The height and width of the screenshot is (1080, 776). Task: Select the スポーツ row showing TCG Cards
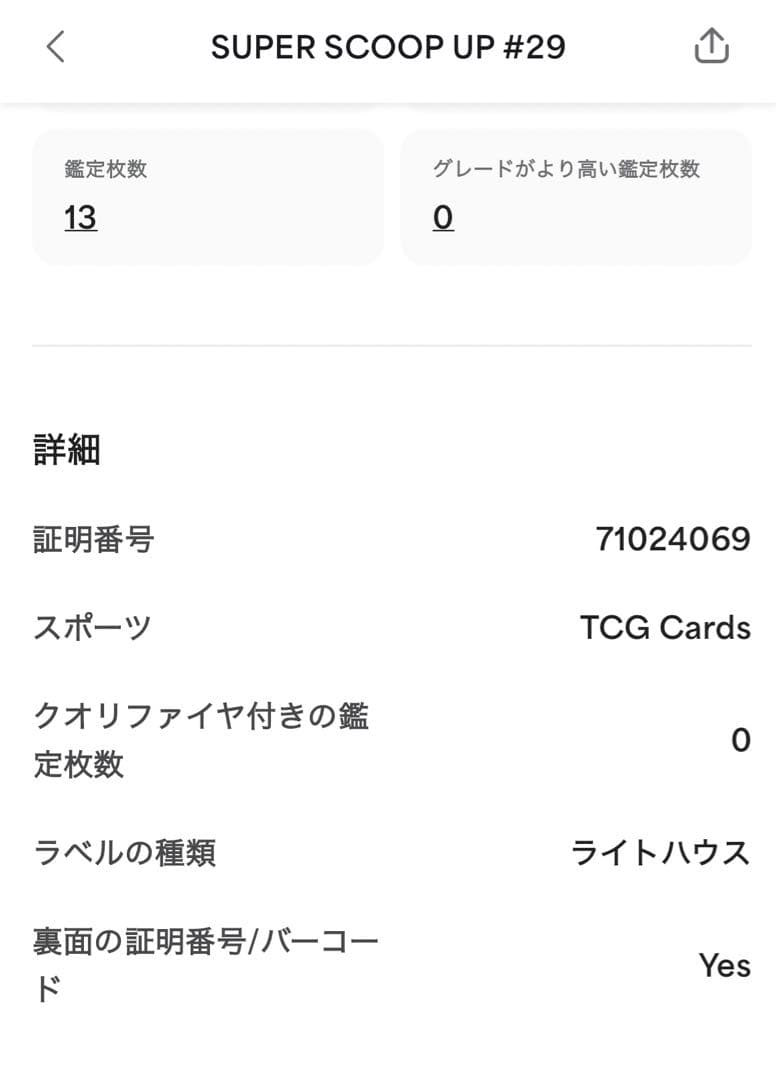(388, 627)
